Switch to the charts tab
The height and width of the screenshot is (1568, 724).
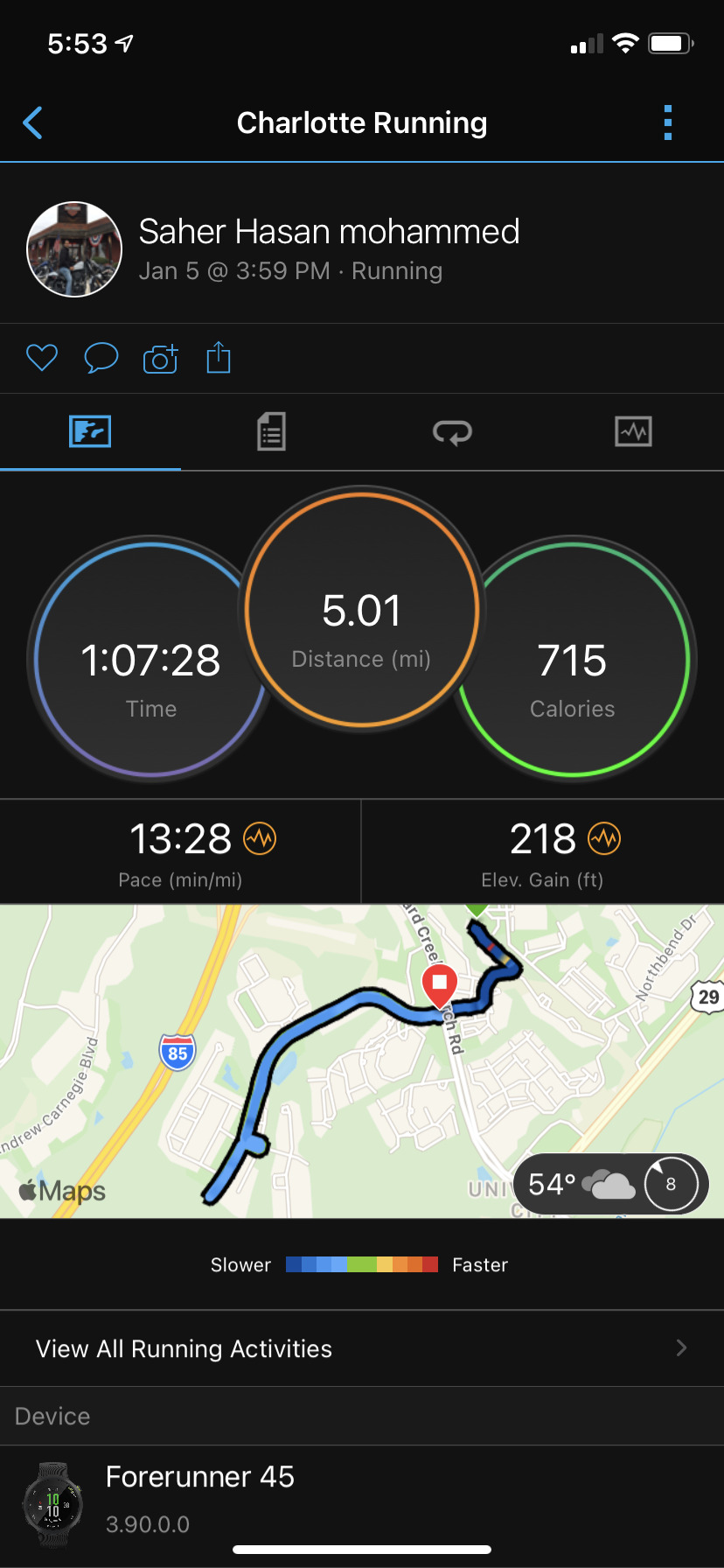(x=633, y=432)
